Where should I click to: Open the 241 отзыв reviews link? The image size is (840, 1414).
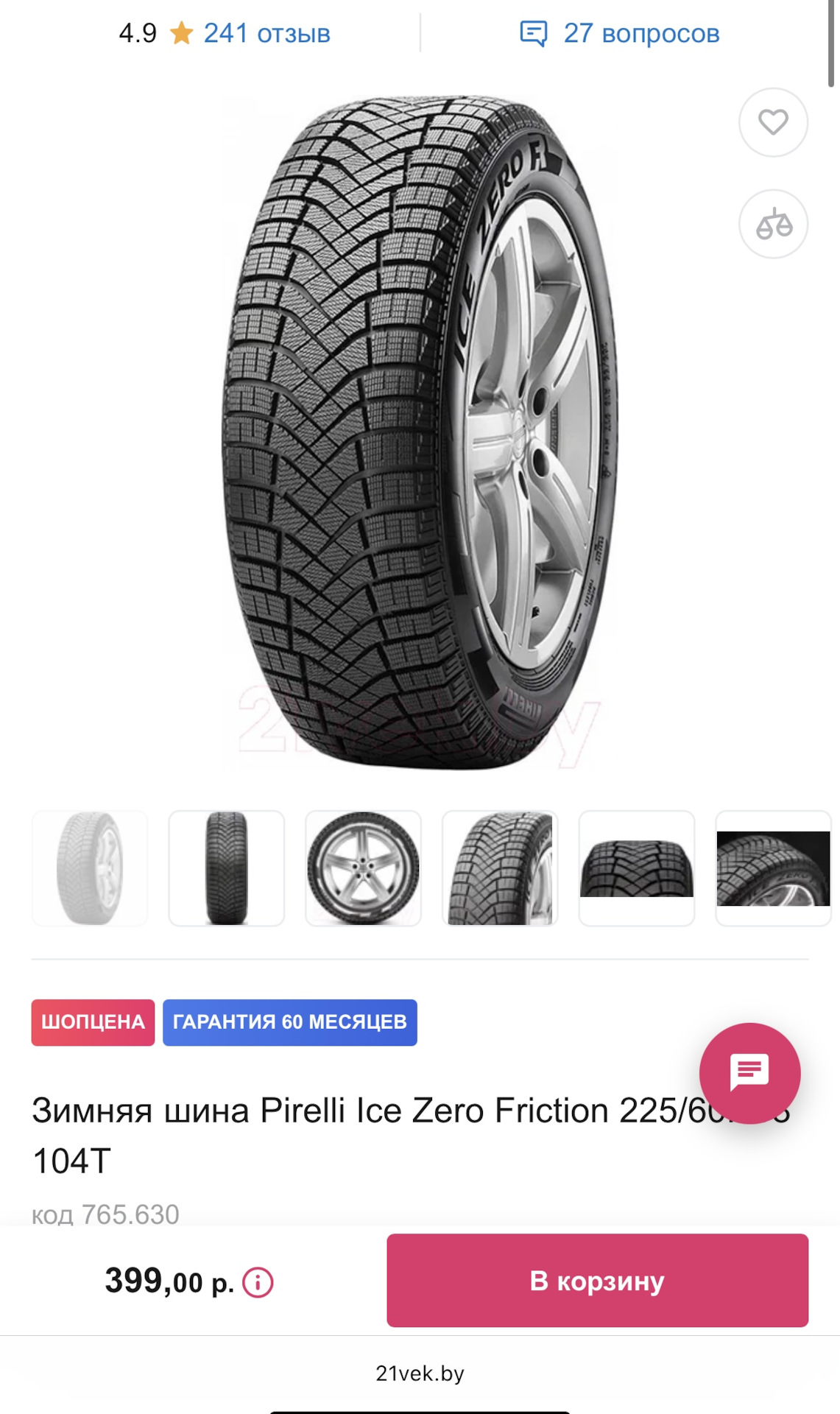pyautogui.click(x=266, y=34)
